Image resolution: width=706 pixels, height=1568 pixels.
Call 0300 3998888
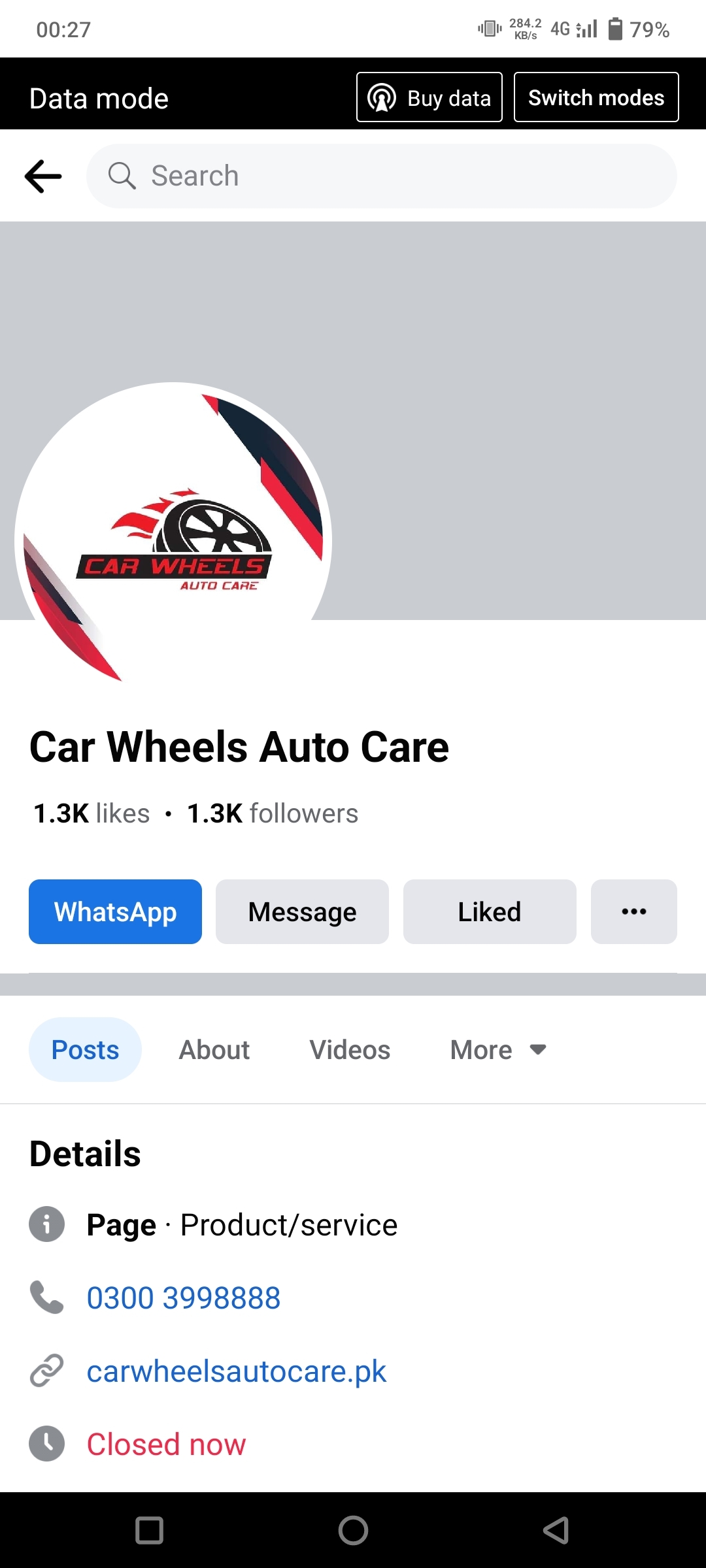pyautogui.click(x=184, y=1298)
